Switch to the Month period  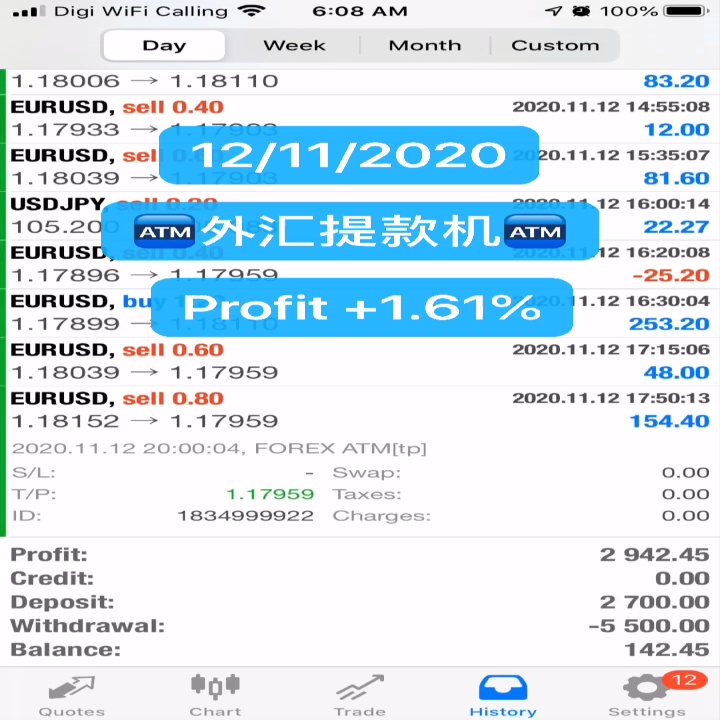pyautogui.click(x=425, y=45)
